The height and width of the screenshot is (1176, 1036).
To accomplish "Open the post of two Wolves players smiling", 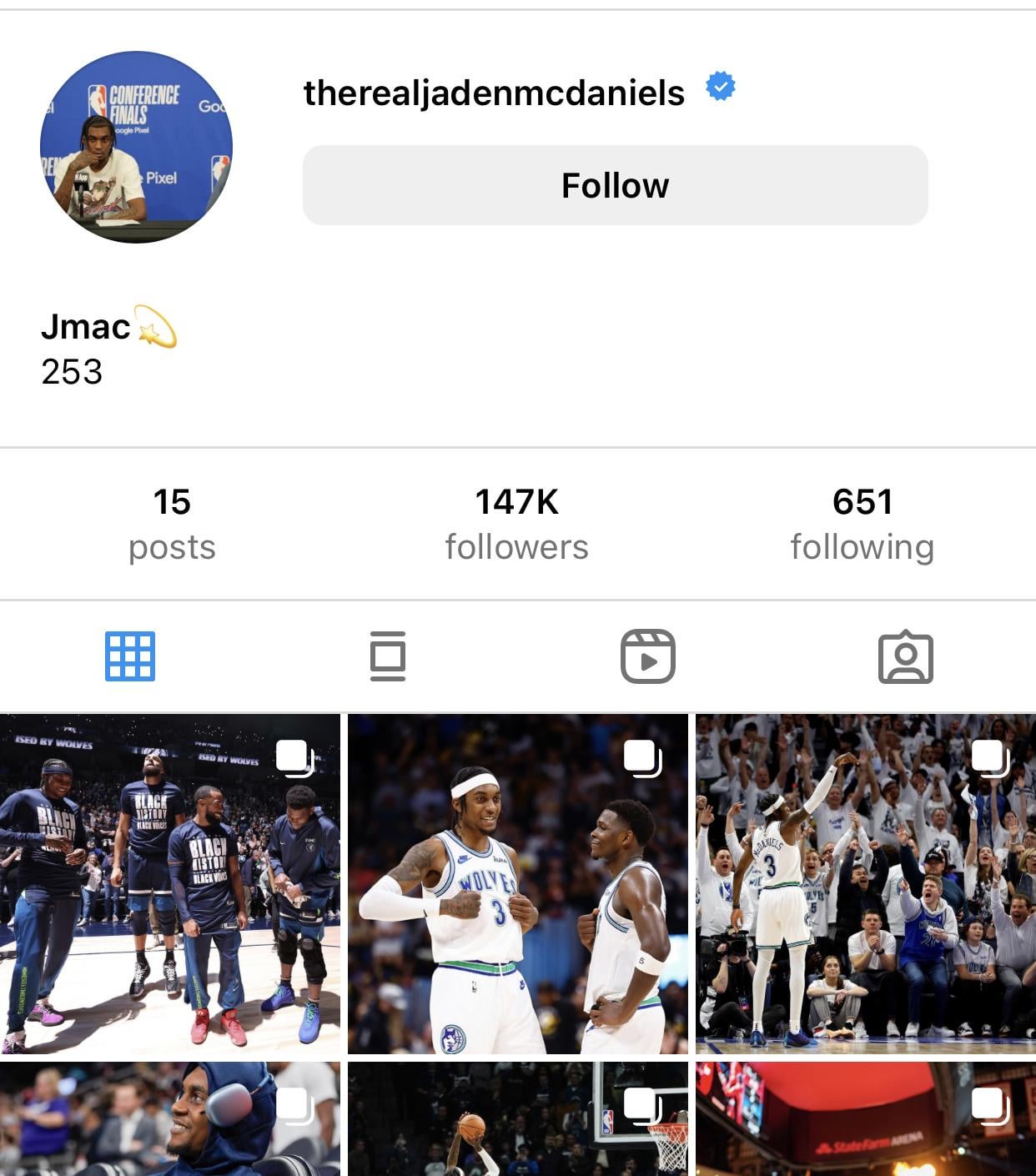I will 517,884.
